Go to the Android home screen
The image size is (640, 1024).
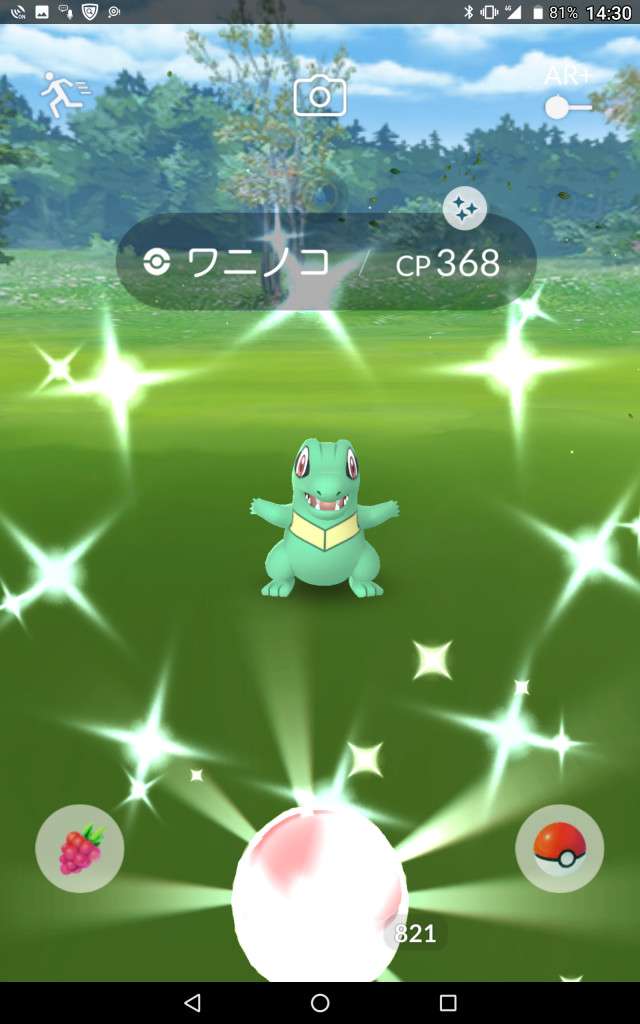click(x=320, y=1002)
